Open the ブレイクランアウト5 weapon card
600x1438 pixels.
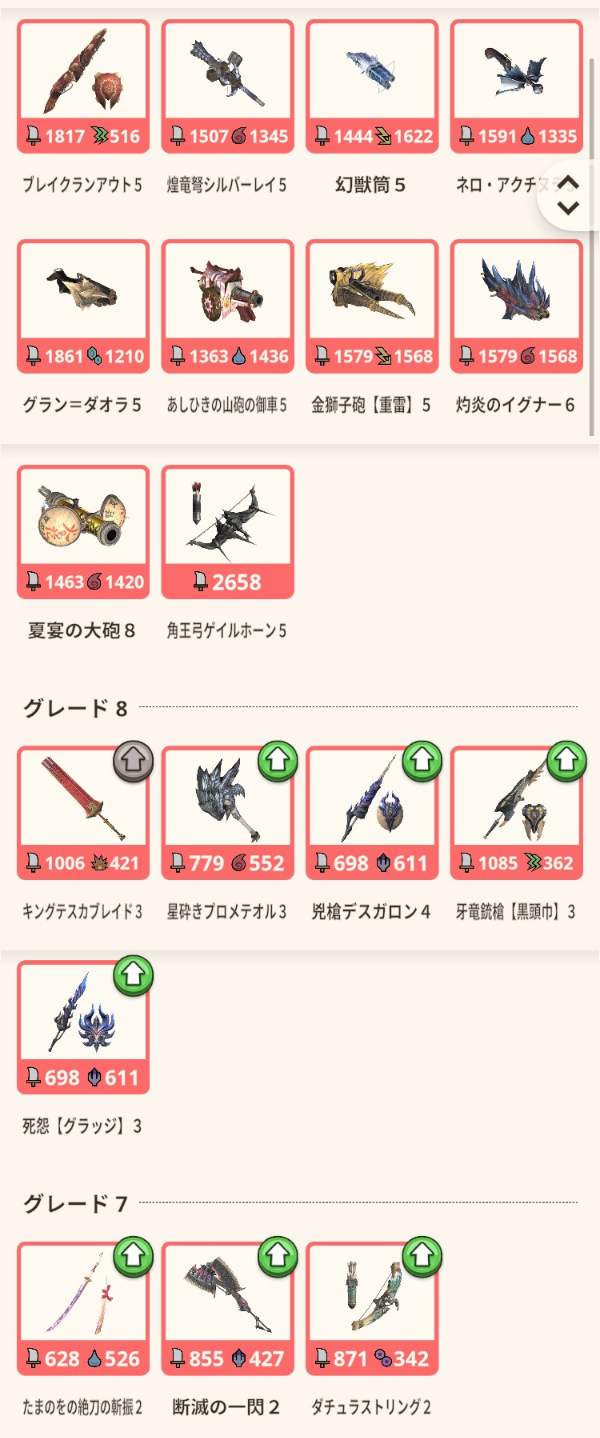[83, 86]
